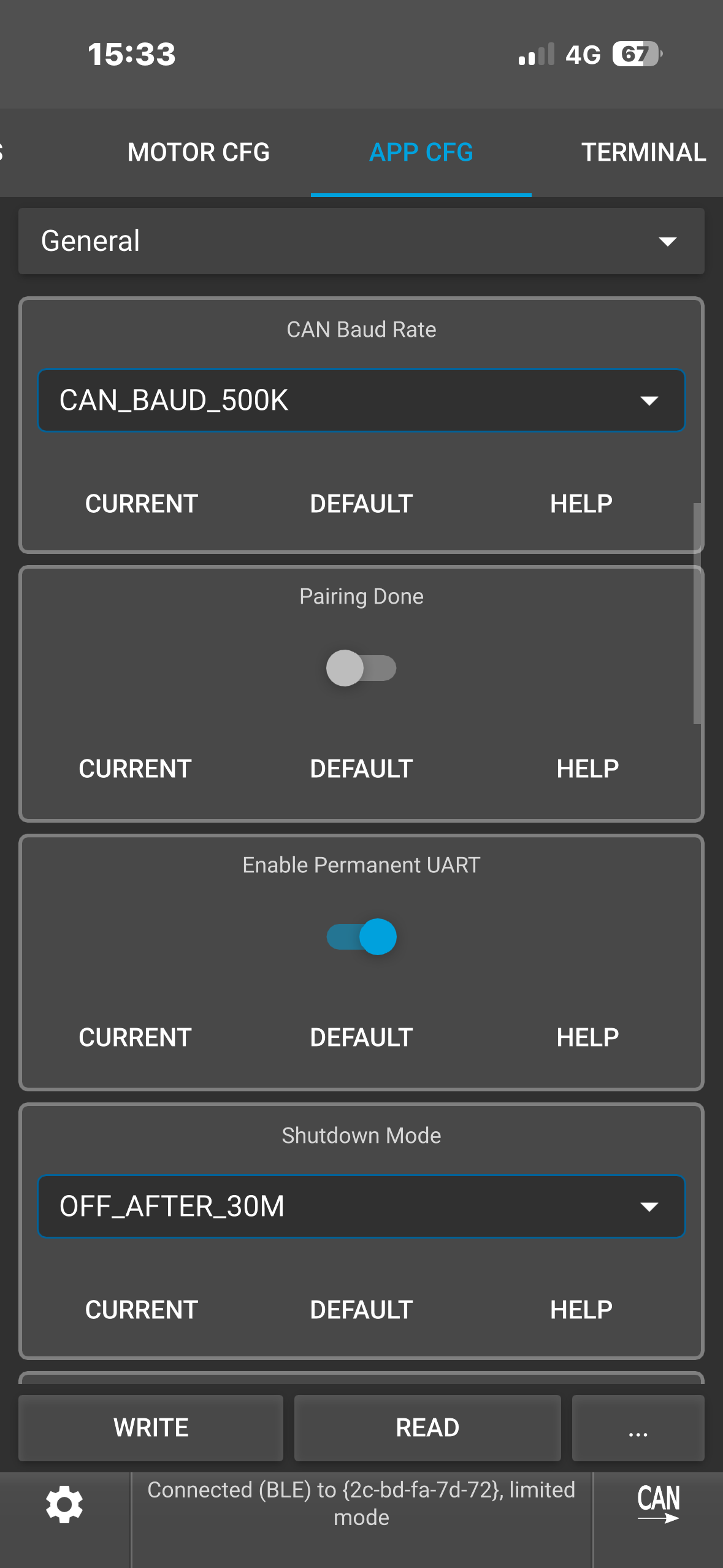723x1568 pixels.
Task: Enable the Pairing Done switch
Action: pyautogui.click(x=361, y=668)
